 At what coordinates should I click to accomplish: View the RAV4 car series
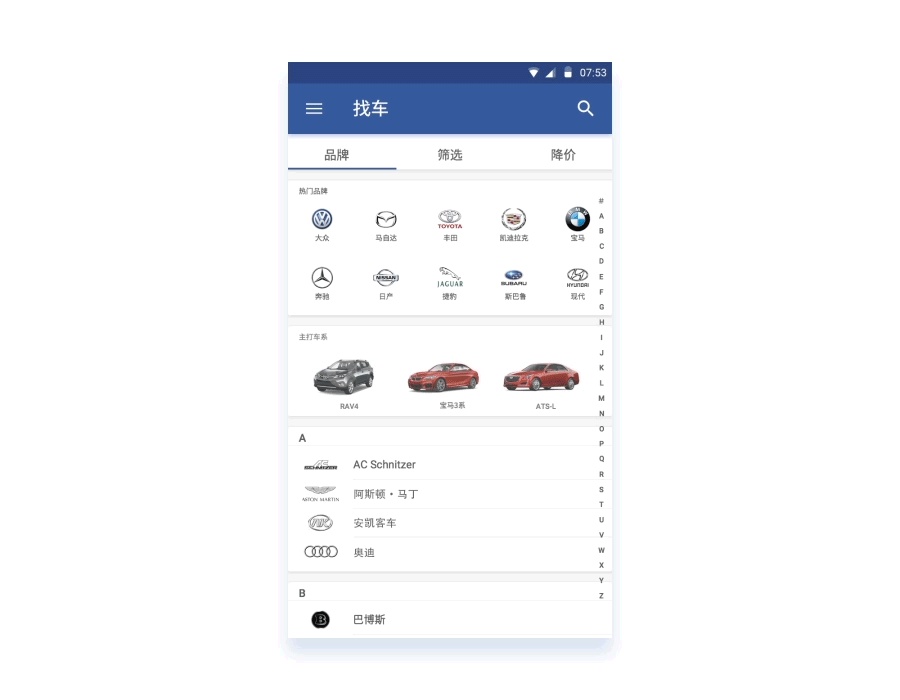pos(344,383)
